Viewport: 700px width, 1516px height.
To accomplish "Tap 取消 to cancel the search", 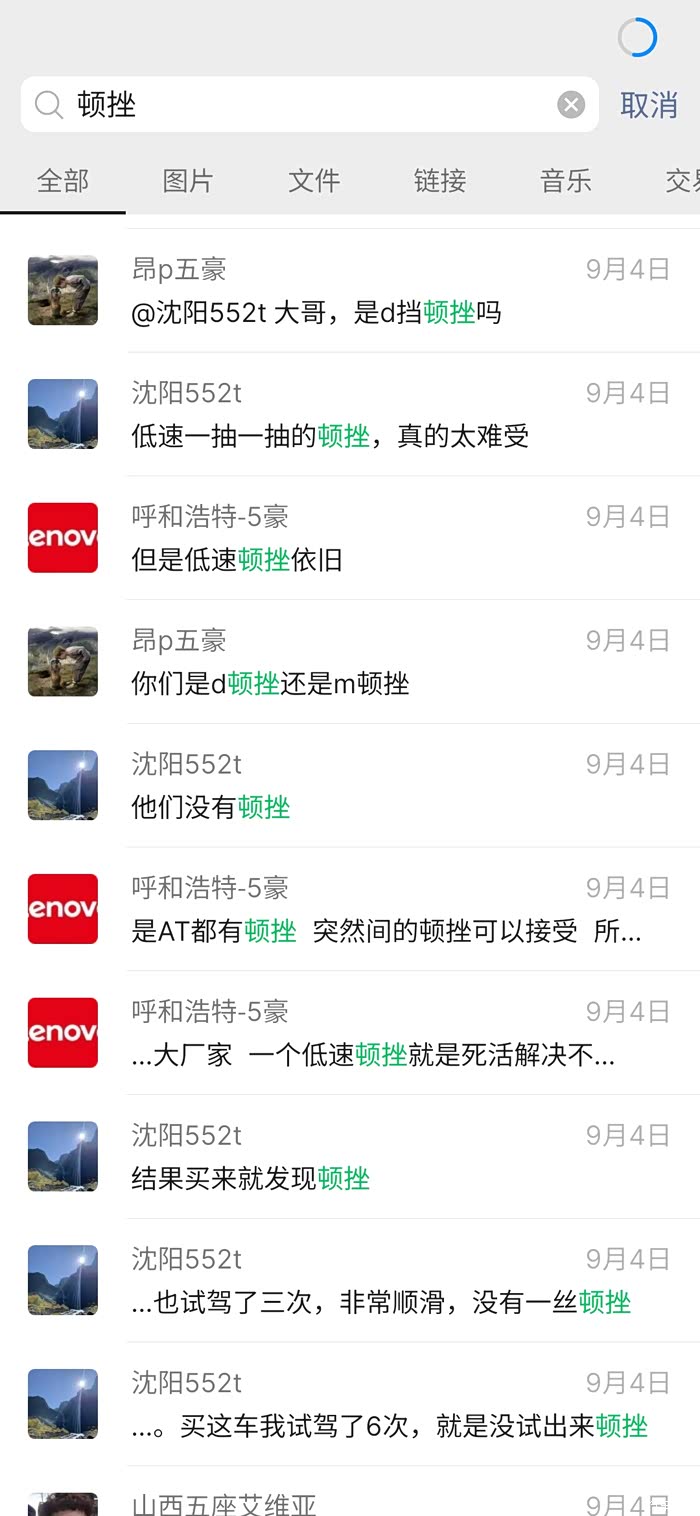I will (648, 104).
